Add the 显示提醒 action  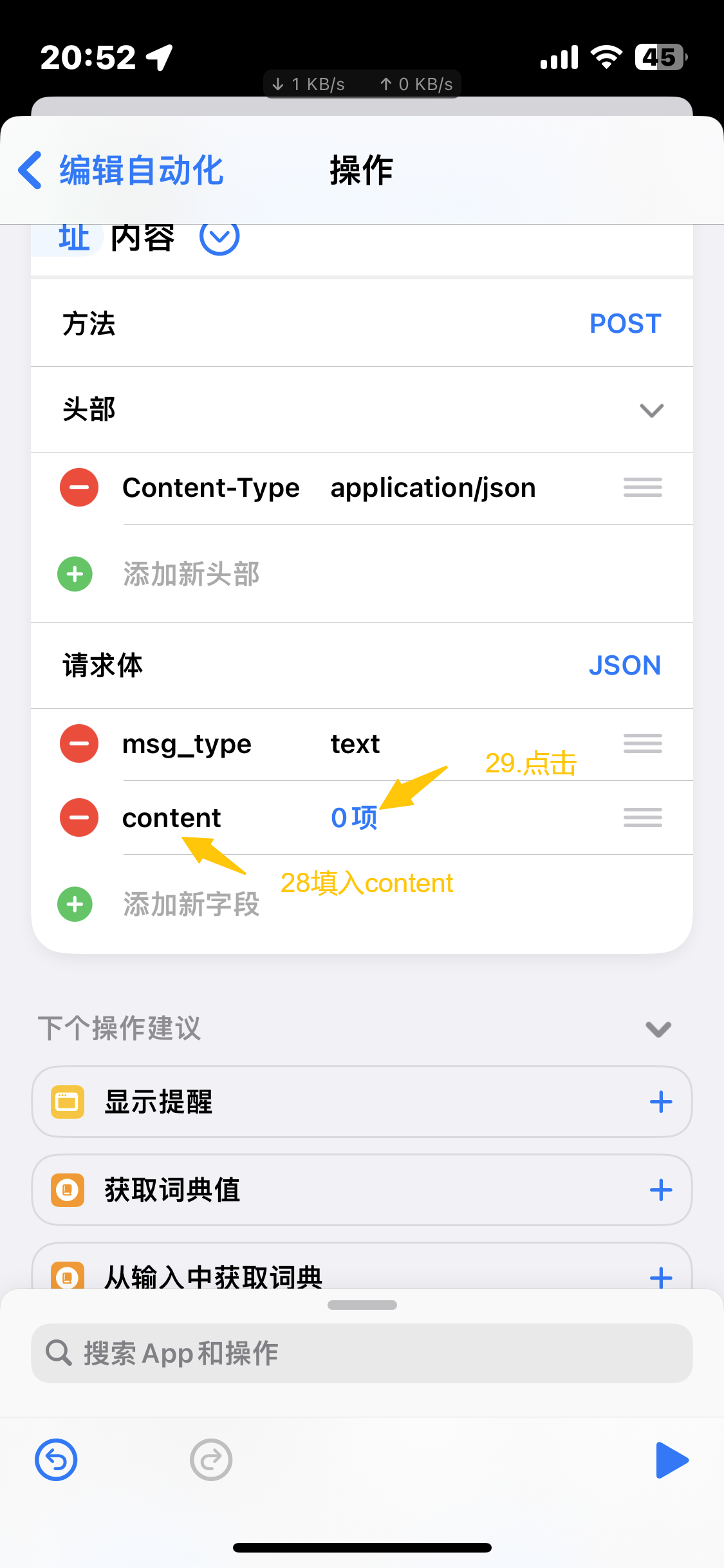tap(660, 1102)
